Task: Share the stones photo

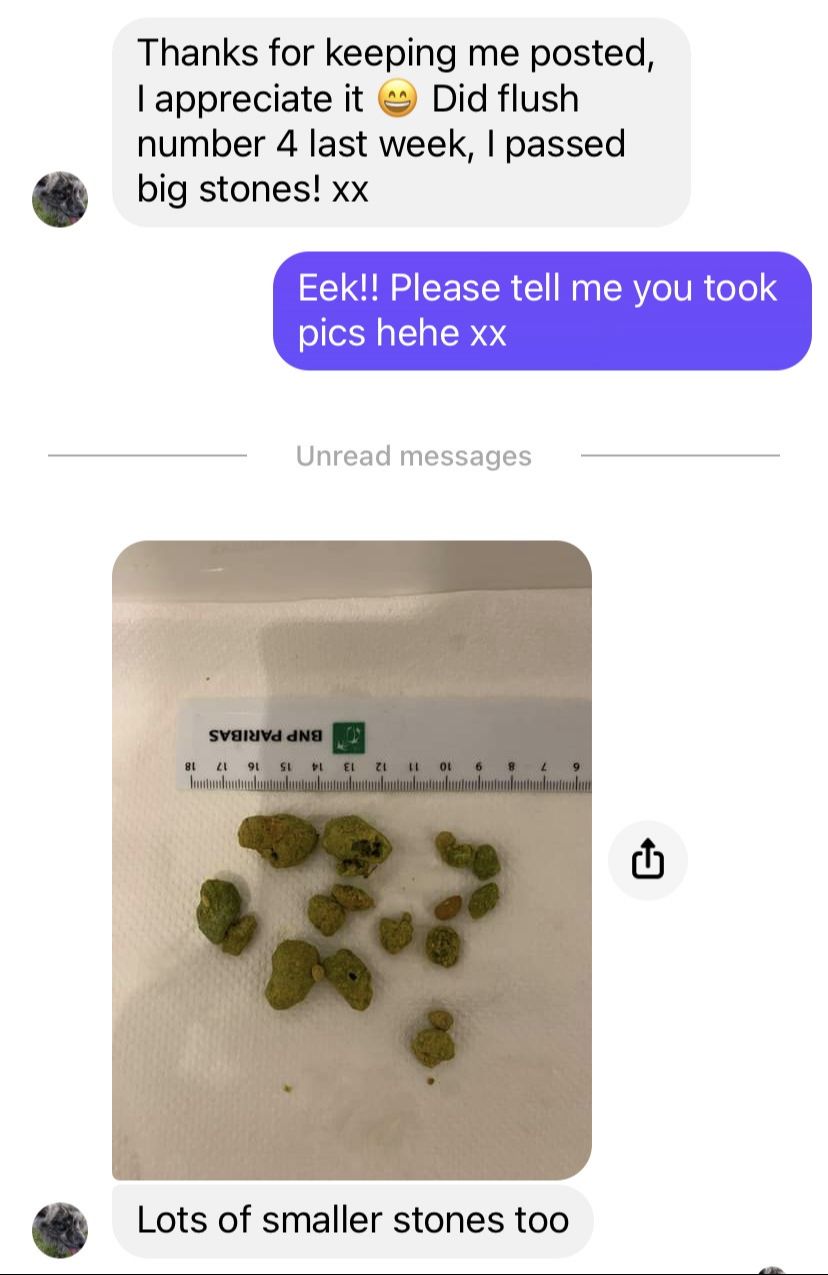Action: click(648, 860)
